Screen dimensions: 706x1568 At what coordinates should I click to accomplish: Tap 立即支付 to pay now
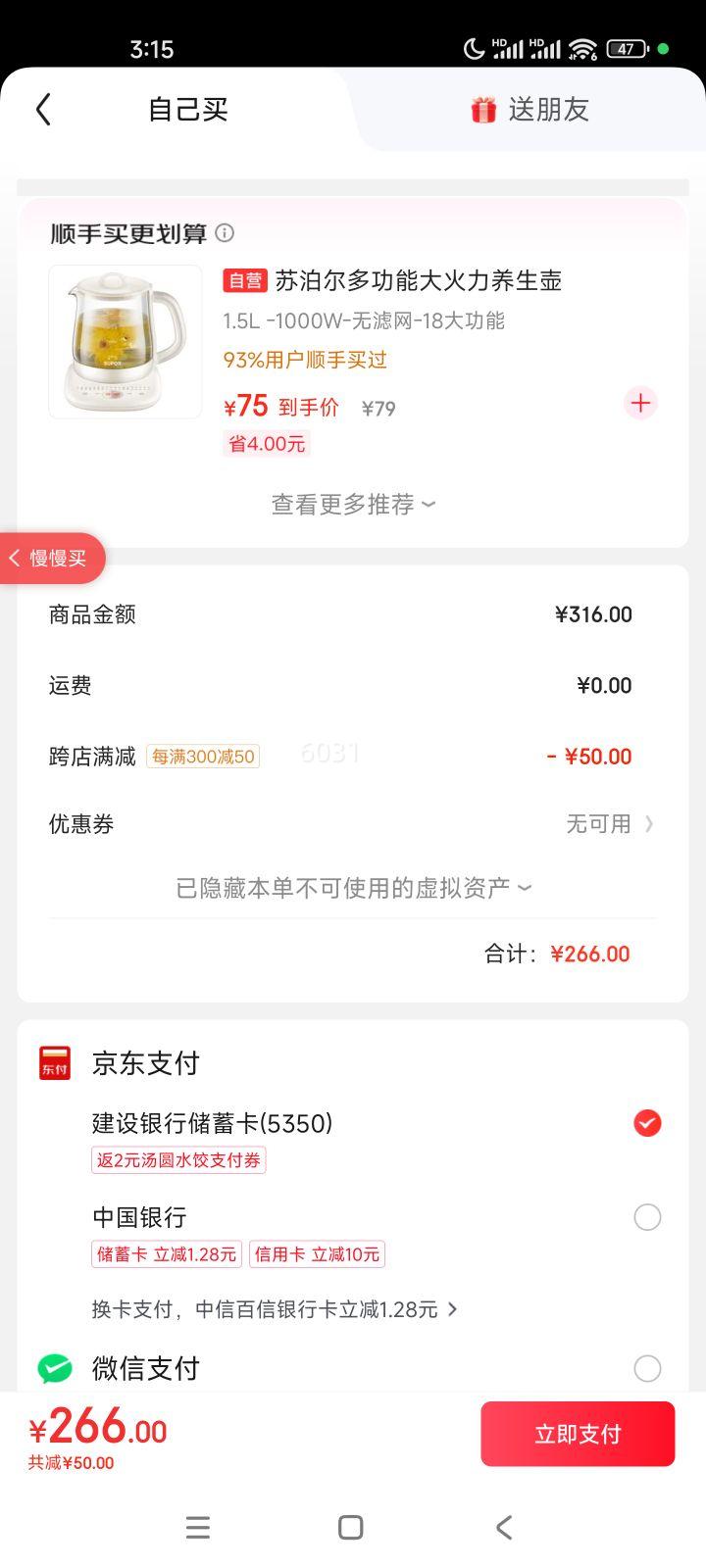(x=578, y=1434)
